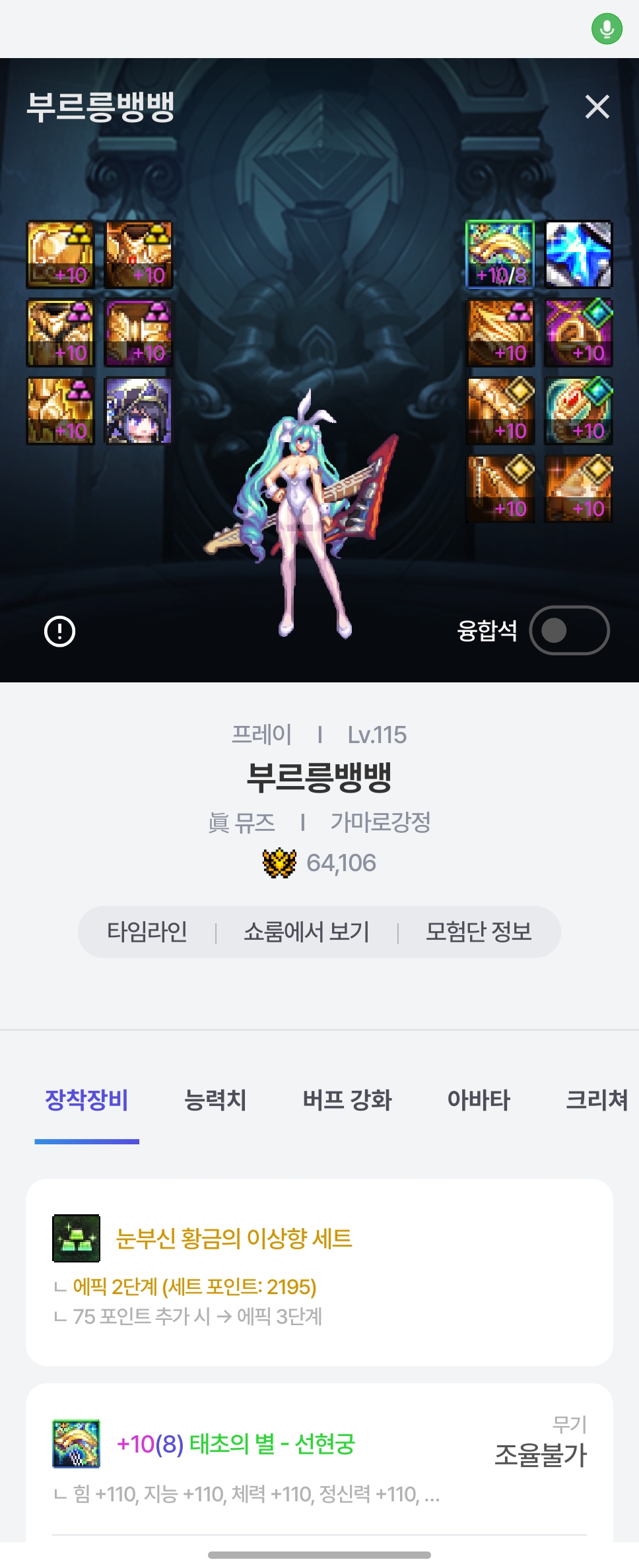639x1568 pixels.
Task: Switch to the 능력치 tab
Action: pyautogui.click(x=215, y=1100)
